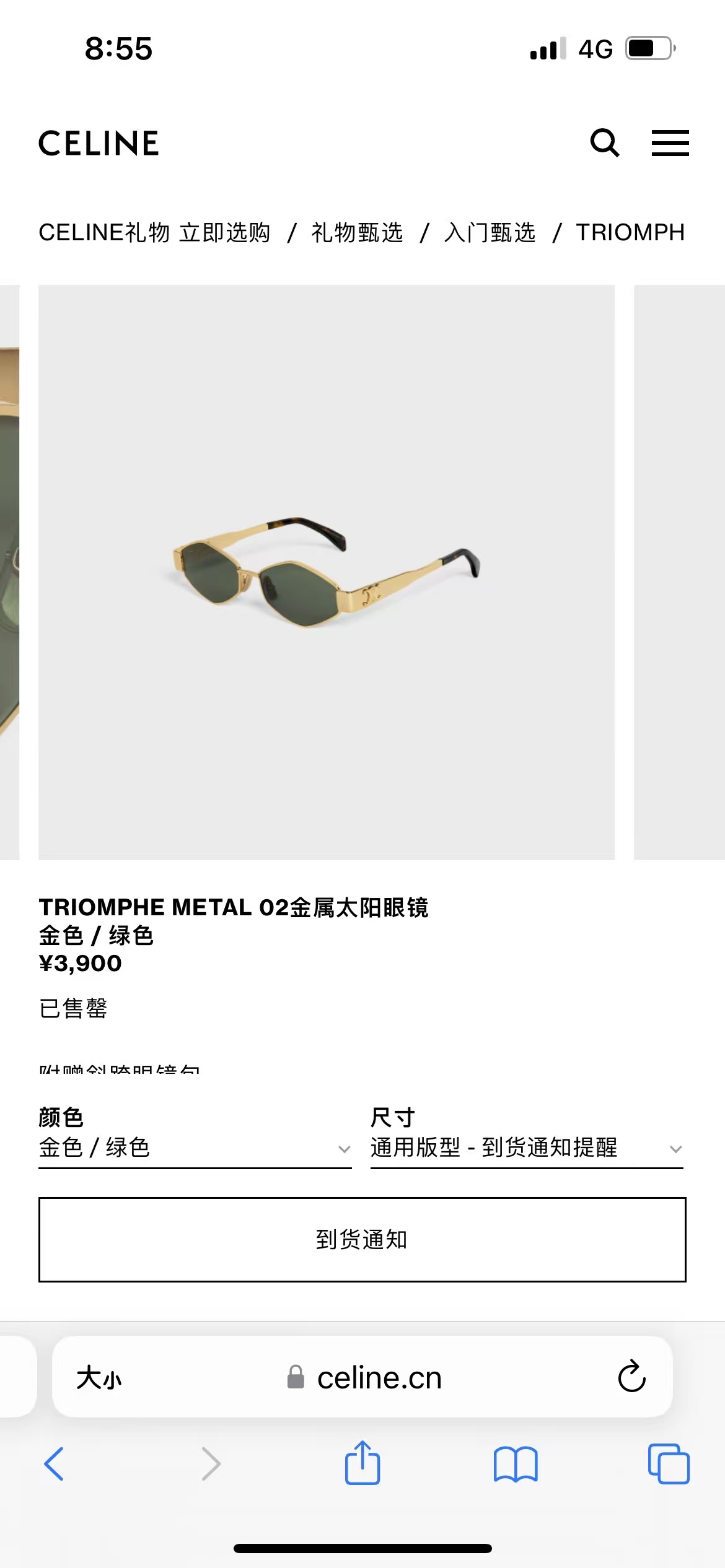This screenshot has width=725, height=1568.
Task: Reload the page
Action: (x=632, y=1377)
